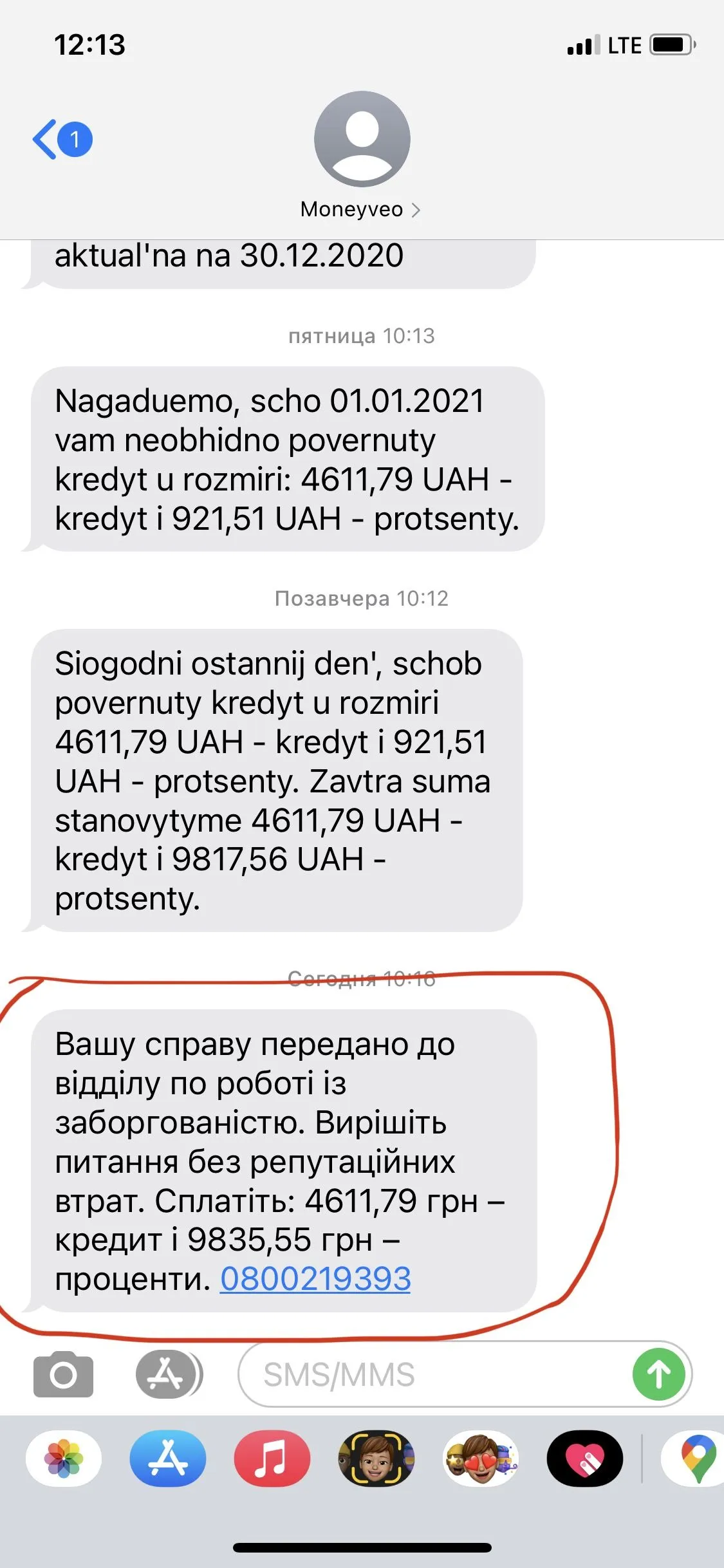Open Memoji stickers in the app strip
Image resolution: width=724 pixels, height=1568 pixels.
tap(481, 1459)
